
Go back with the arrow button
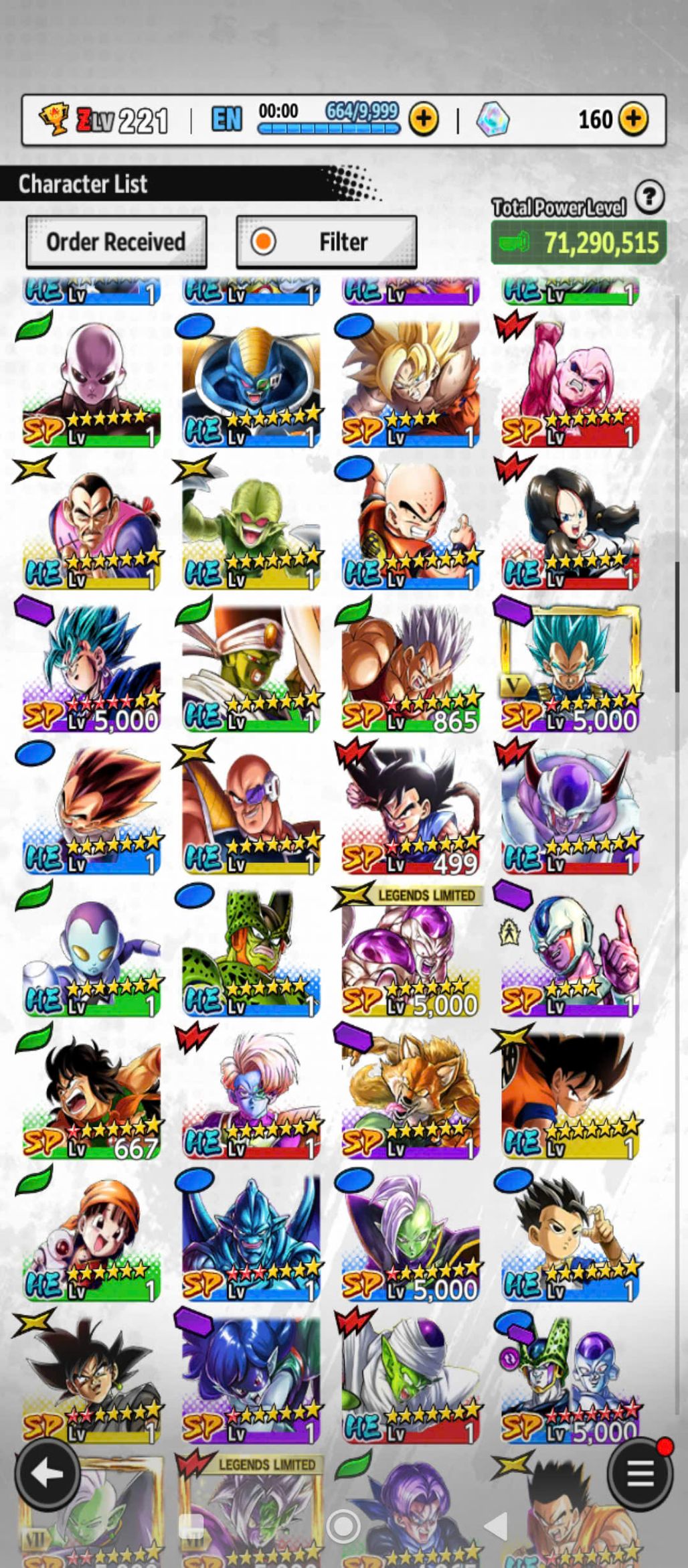pyautogui.click(x=48, y=1474)
